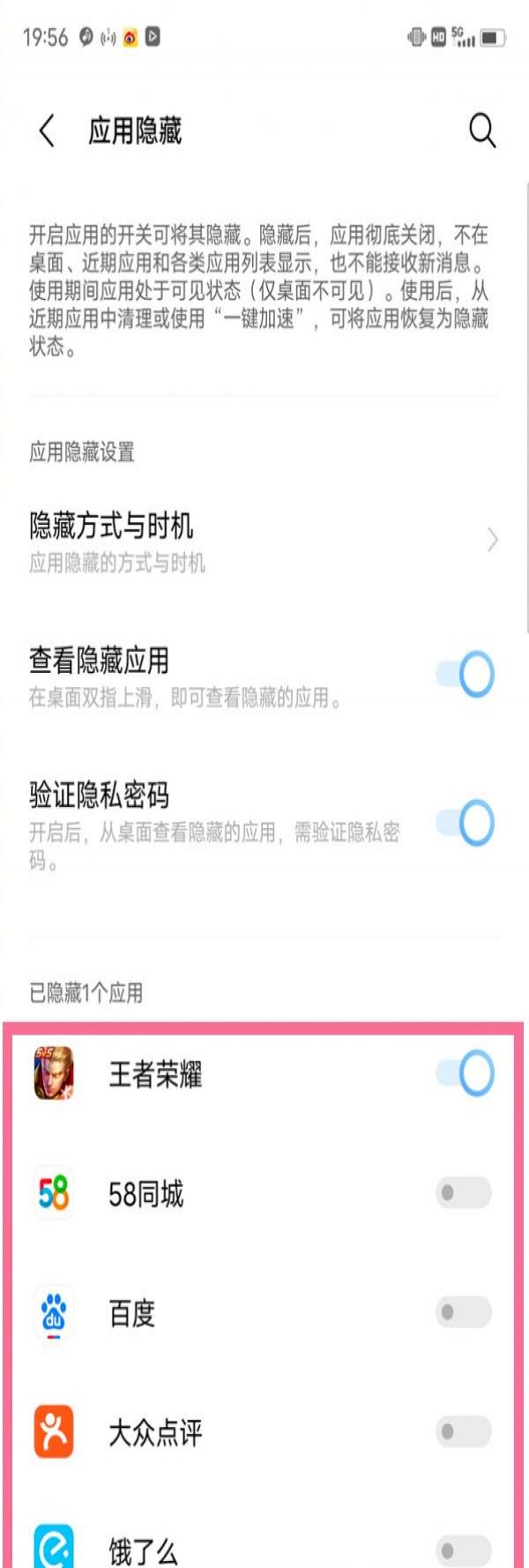Open 隐藏方式与时机 settings
The image size is (529, 1568).
(x=264, y=539)
